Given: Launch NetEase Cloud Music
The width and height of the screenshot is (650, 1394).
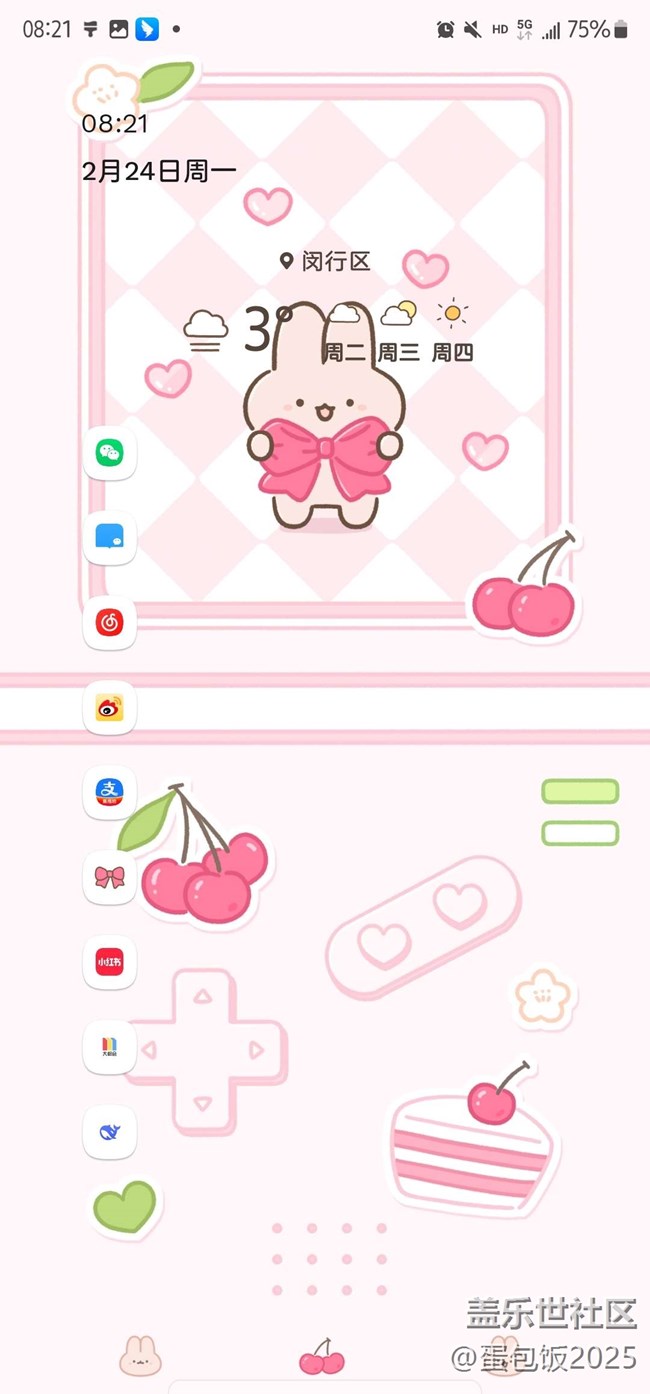Looking at the screenshot, I should coord(110,622).
